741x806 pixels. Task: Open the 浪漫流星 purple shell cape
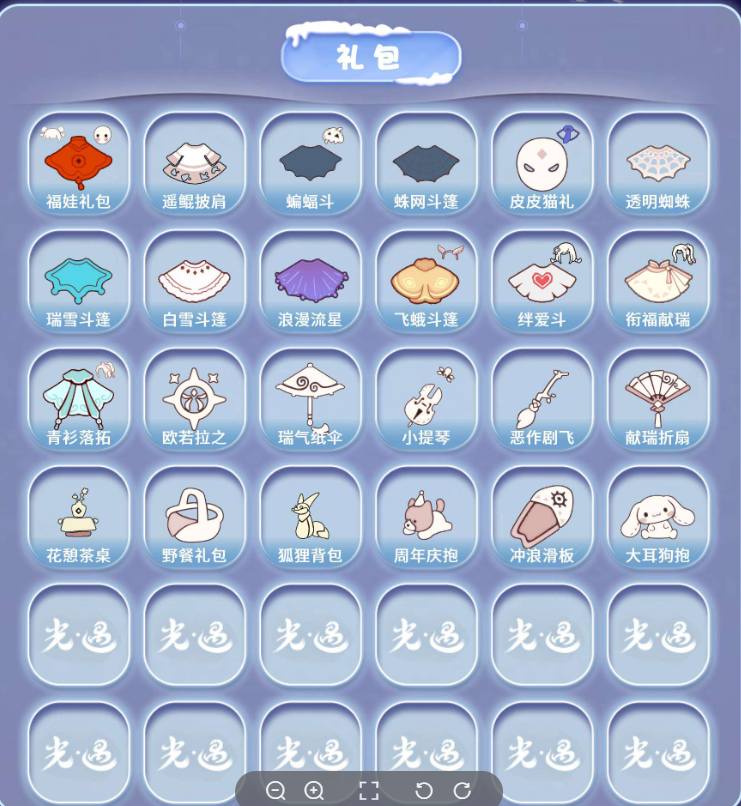pos(310,278)
